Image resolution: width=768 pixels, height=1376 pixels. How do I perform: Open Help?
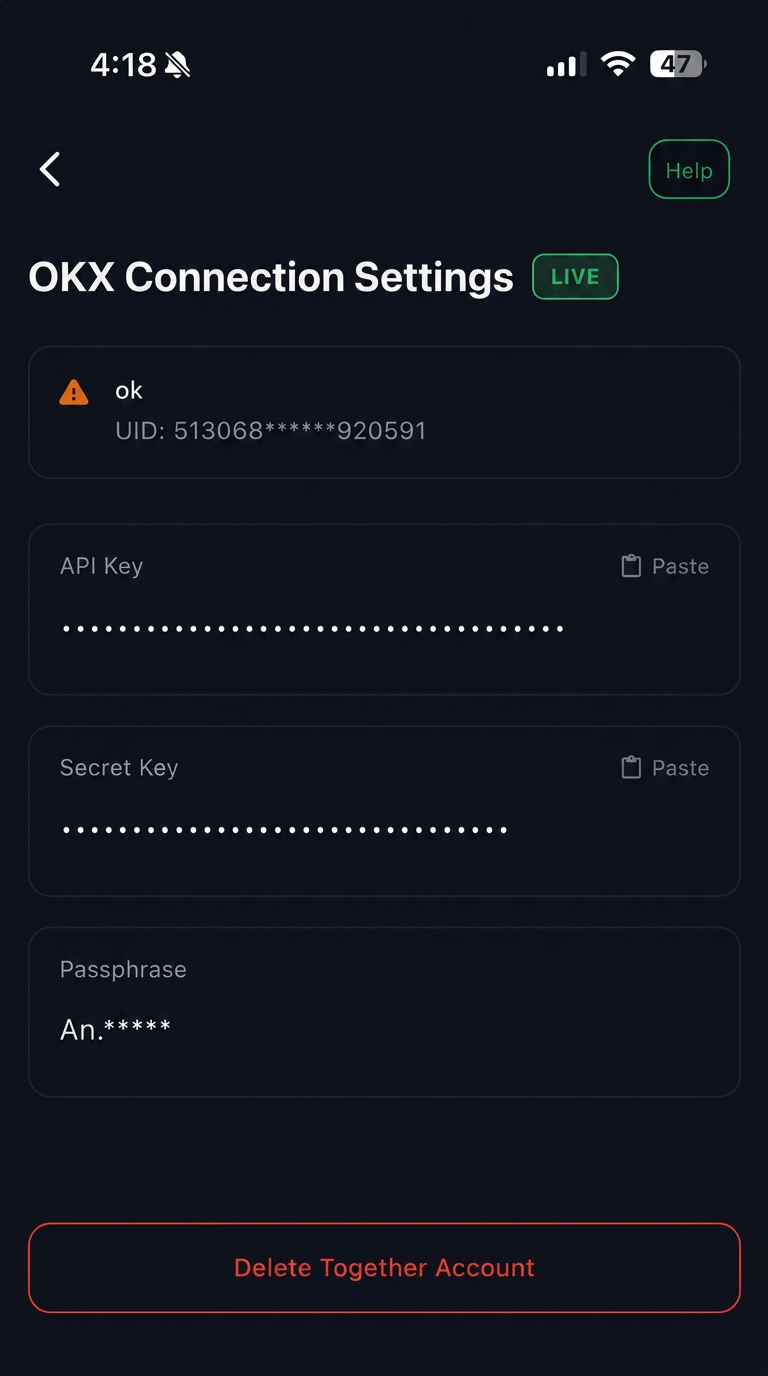(x=688, y=169)
